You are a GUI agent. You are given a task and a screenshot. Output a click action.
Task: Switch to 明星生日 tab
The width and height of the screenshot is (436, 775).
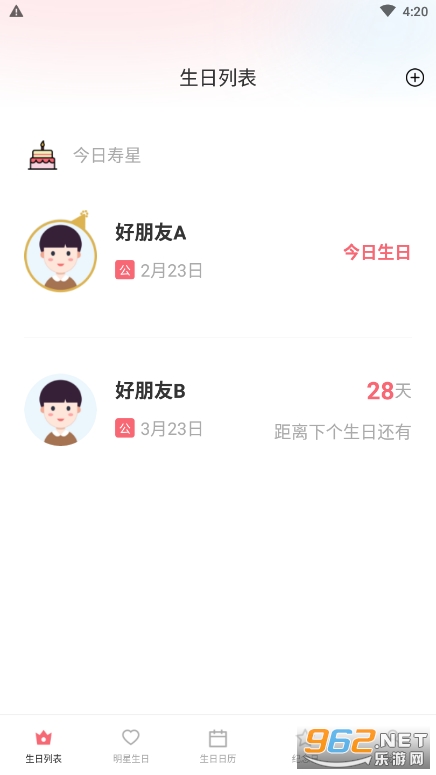(131, 745)
